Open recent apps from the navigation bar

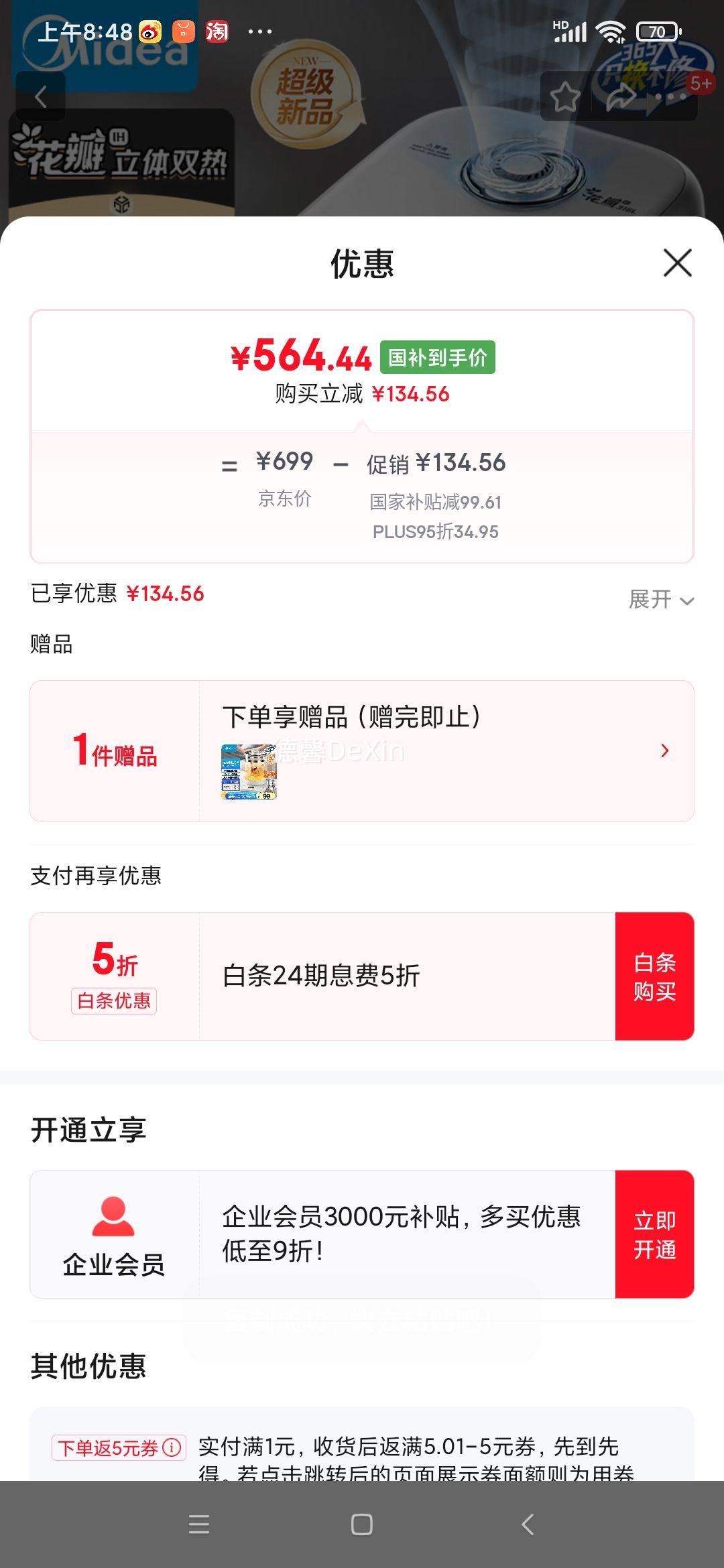(x=199, y=1524)
